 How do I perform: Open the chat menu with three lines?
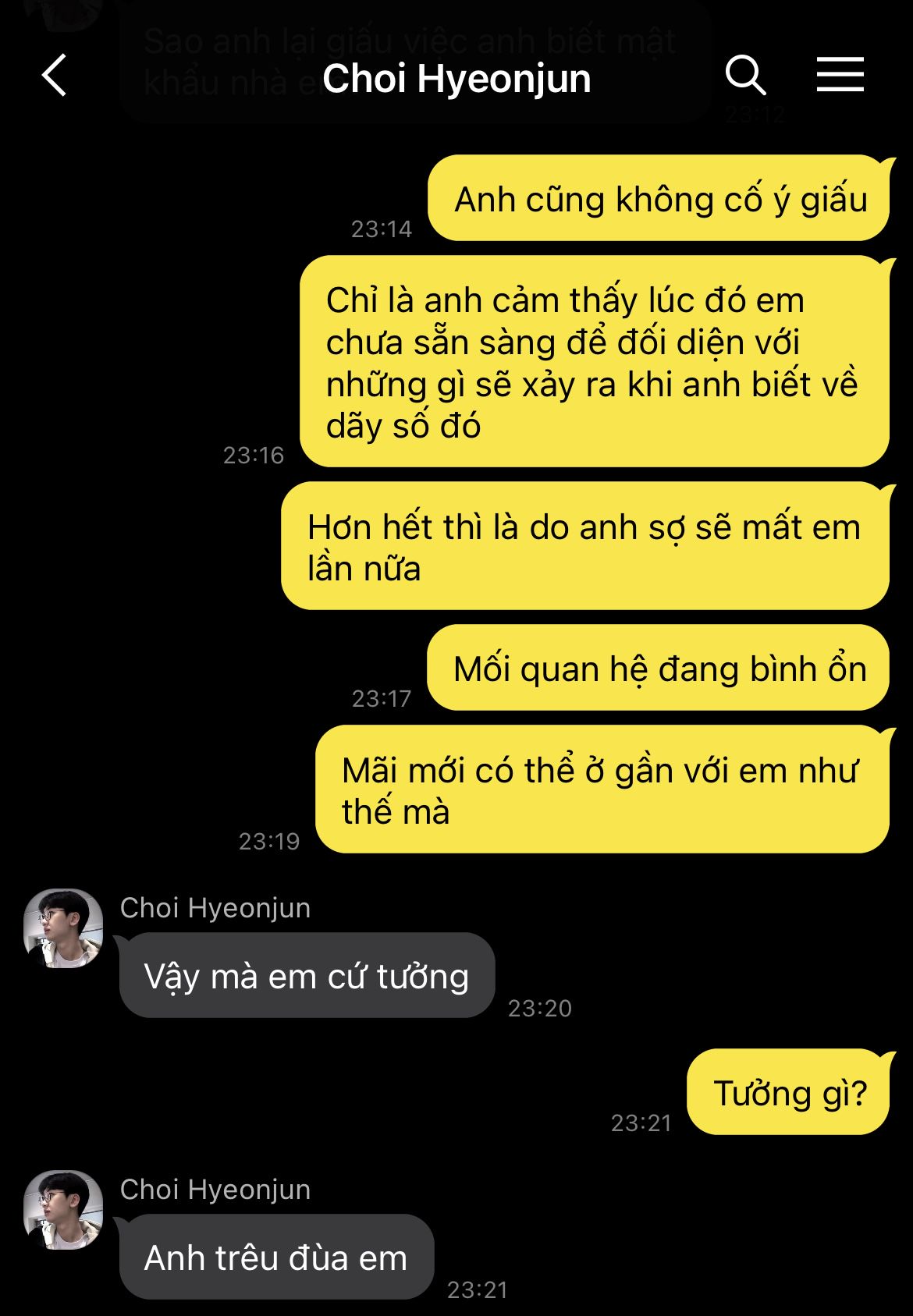(x=840, y=75)
